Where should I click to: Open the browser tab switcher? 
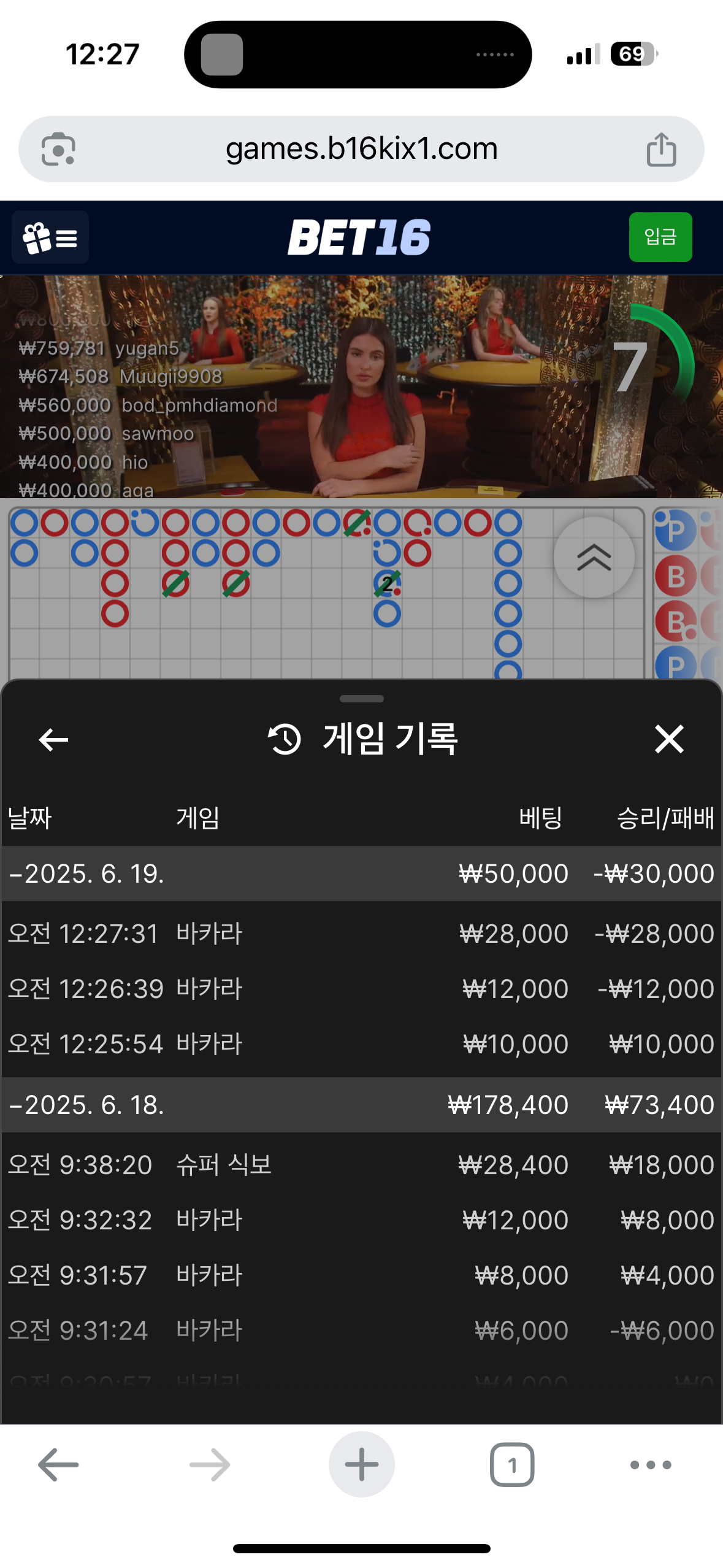[511, 1464]
